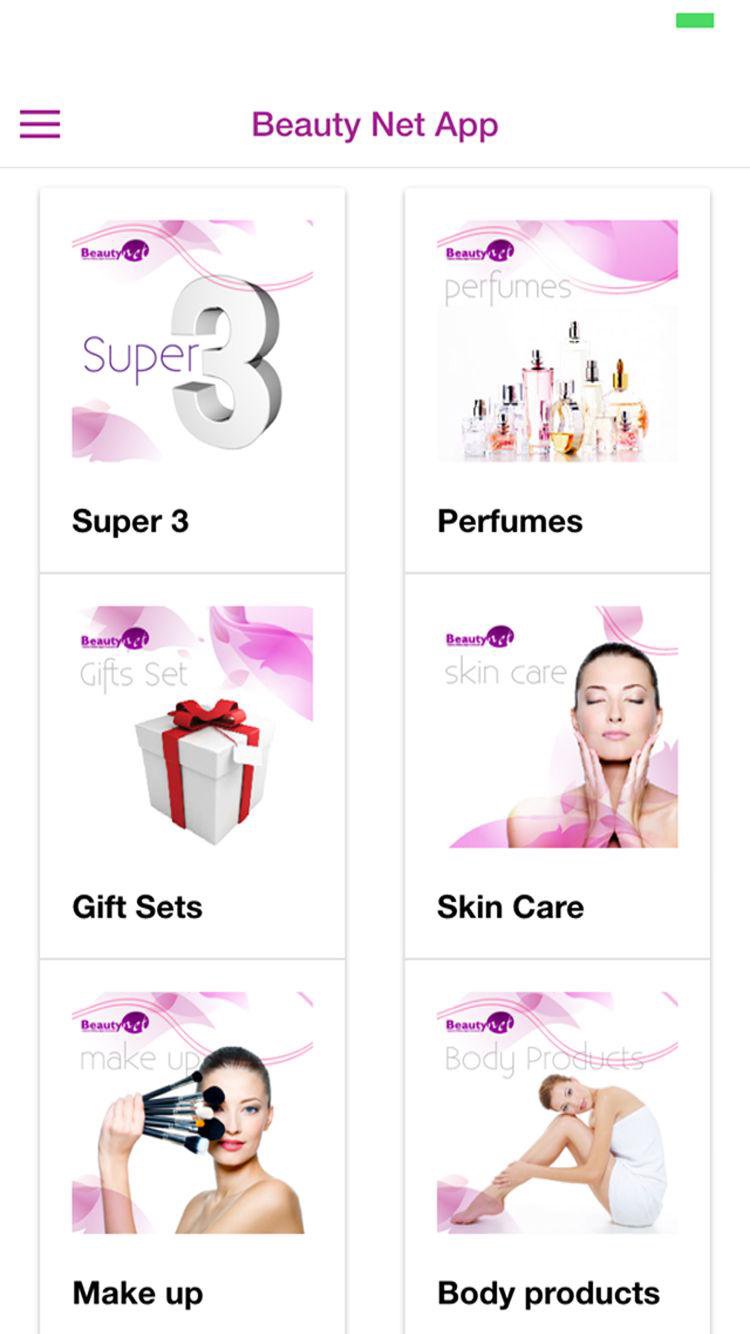Image resolution: width=750 pixels, height=1334 pixels.
Task: Open the Make up category
Action: pos(192,1147)
